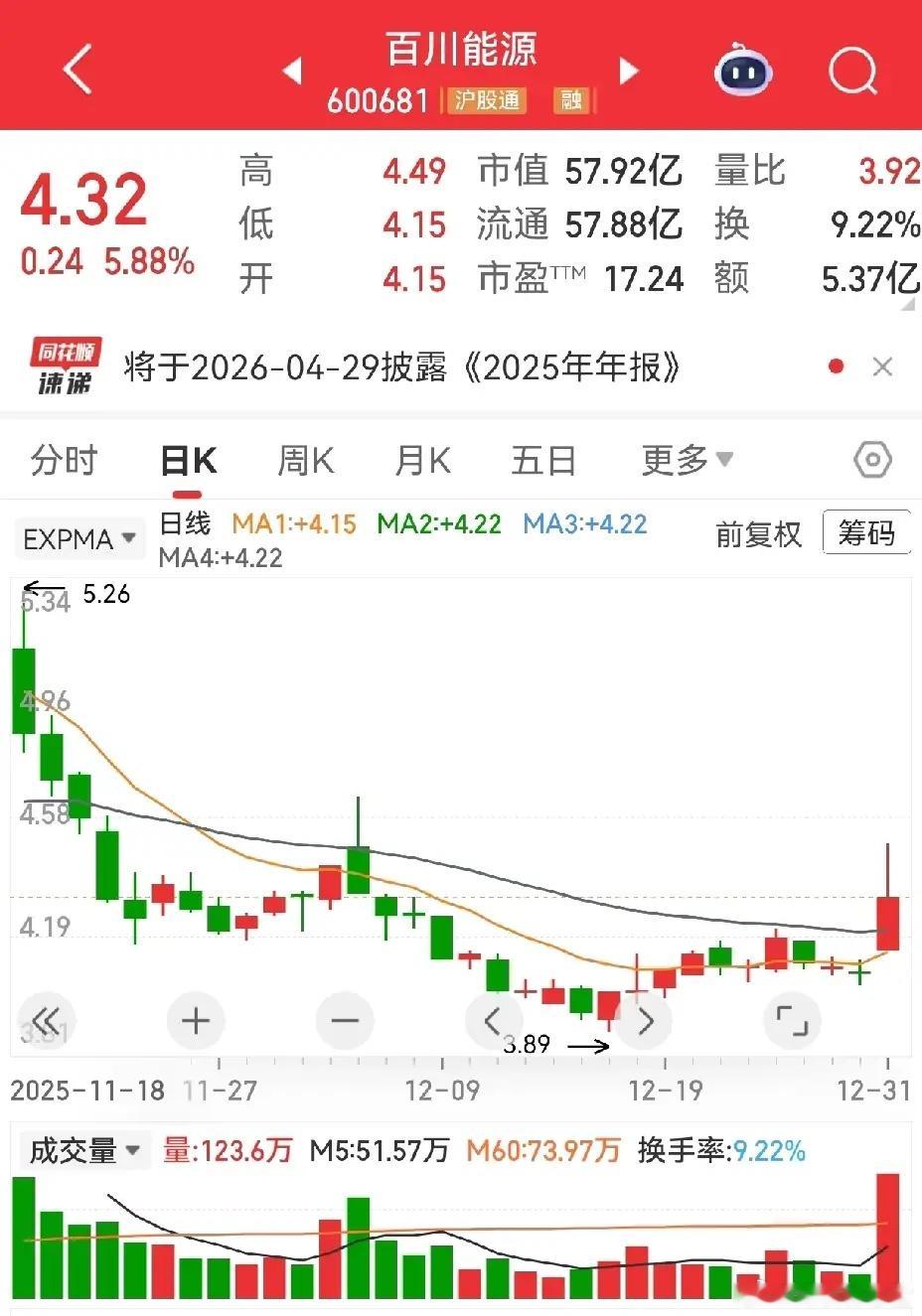Screen dimensions: 922x1316
Task: Expand the chart to full screen
Action: pyautogui.click(x=792, y=1020)
